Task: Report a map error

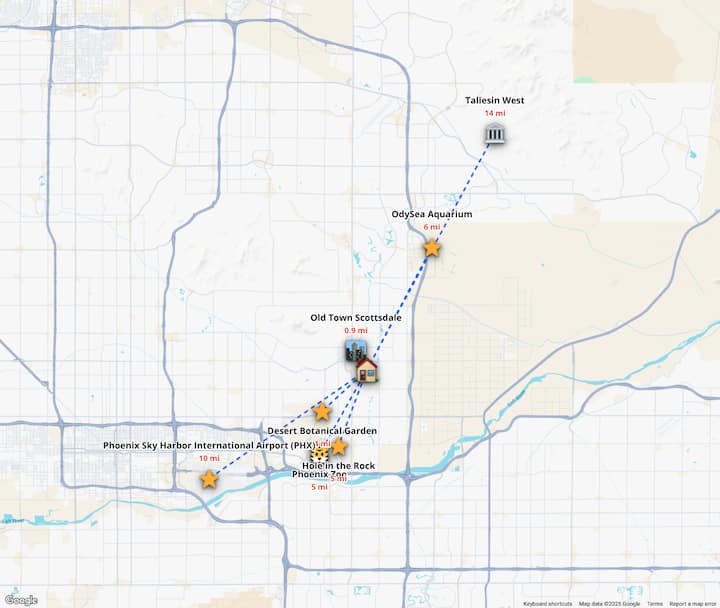Action: (692, 603)
